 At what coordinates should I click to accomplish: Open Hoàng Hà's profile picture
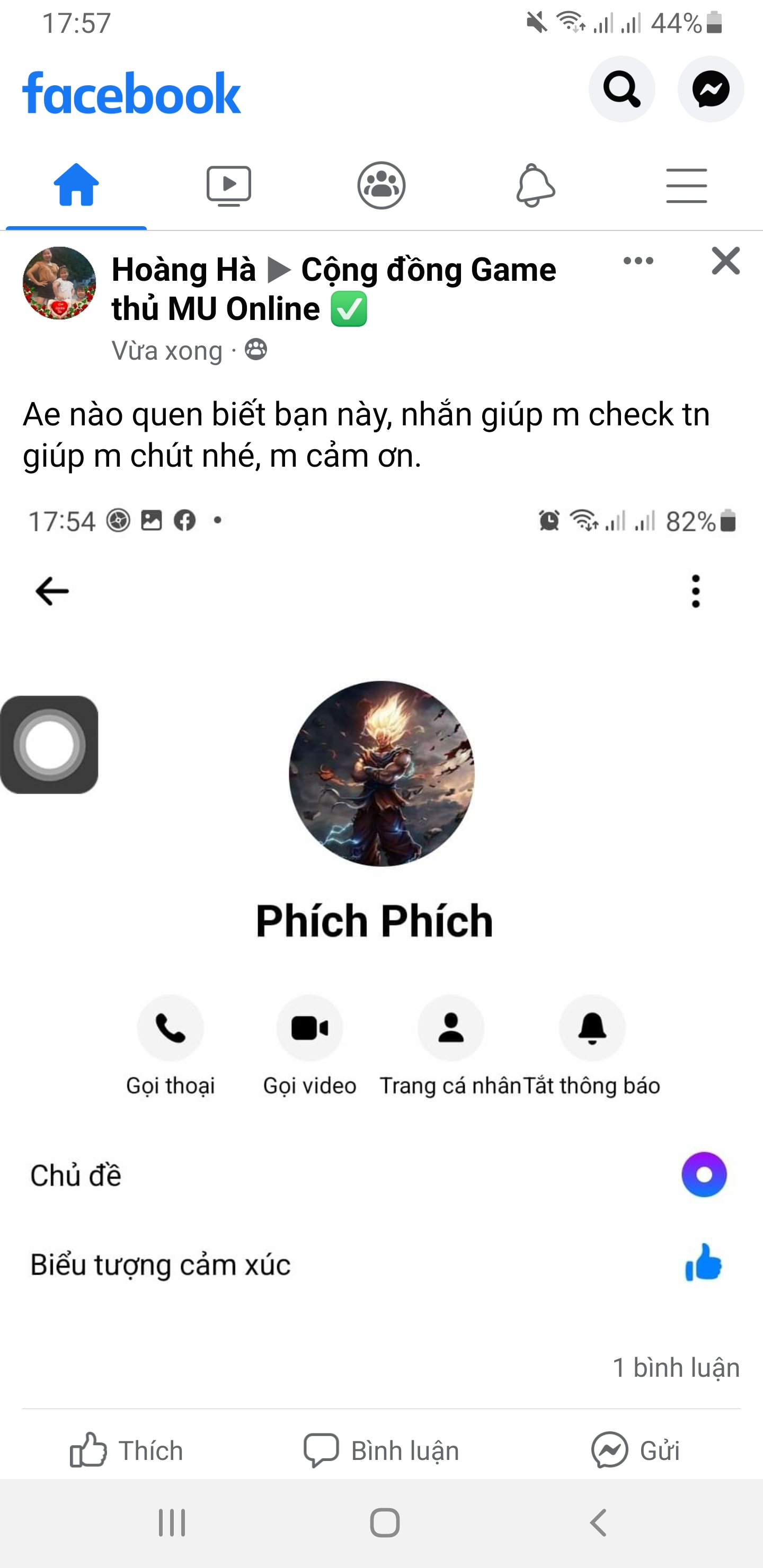point(59,283)
